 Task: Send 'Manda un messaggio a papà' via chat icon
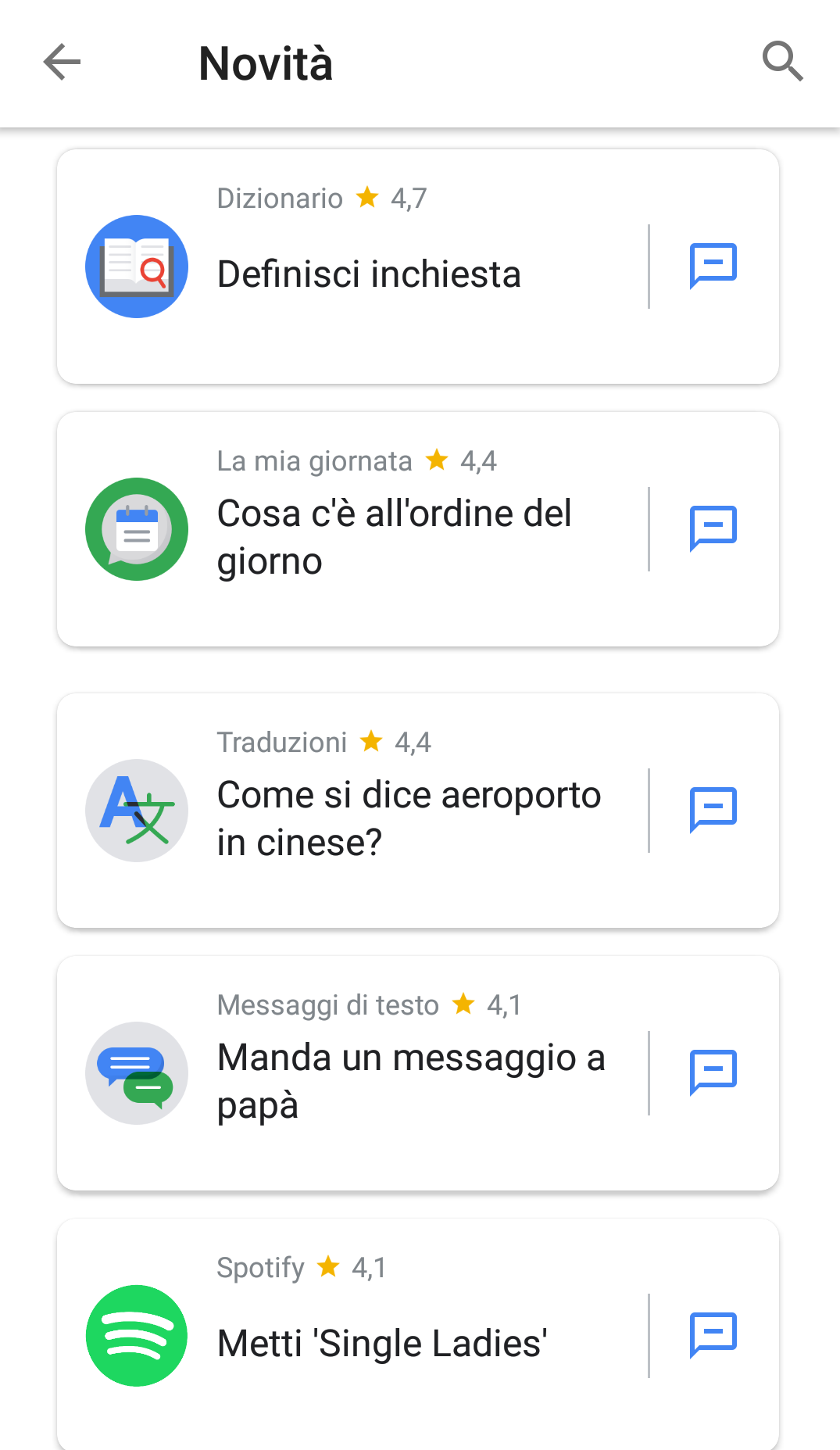tap(713, 1072)
